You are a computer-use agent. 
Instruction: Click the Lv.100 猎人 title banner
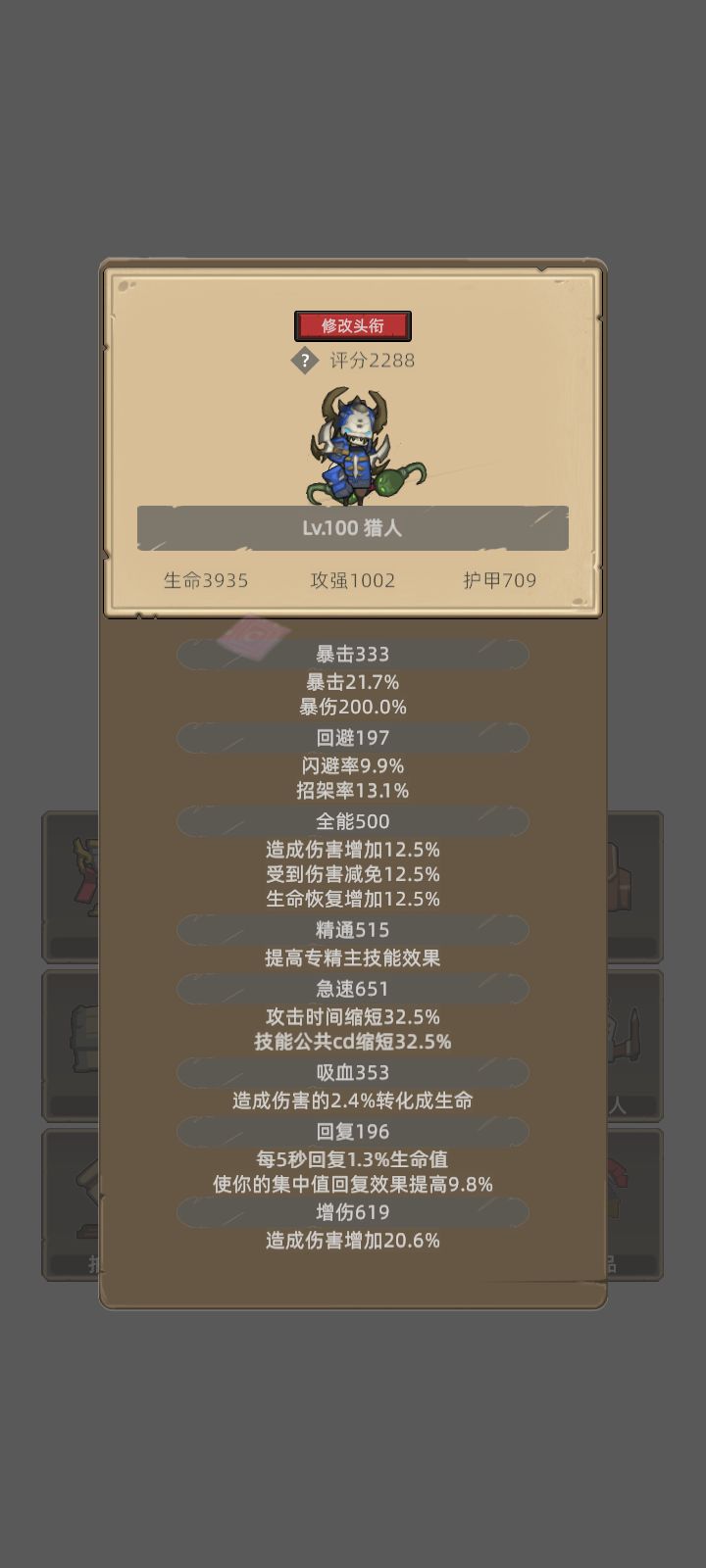353,527
